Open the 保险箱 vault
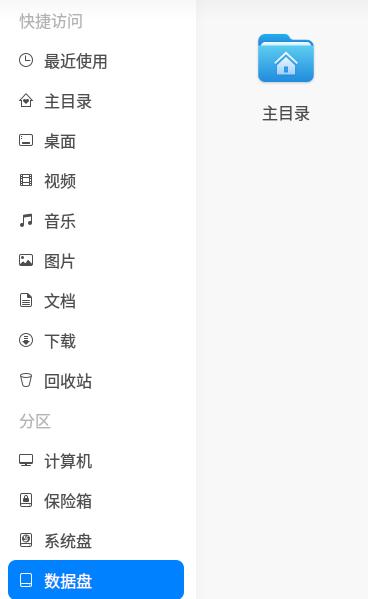368x599 pixels. [96, 501]
